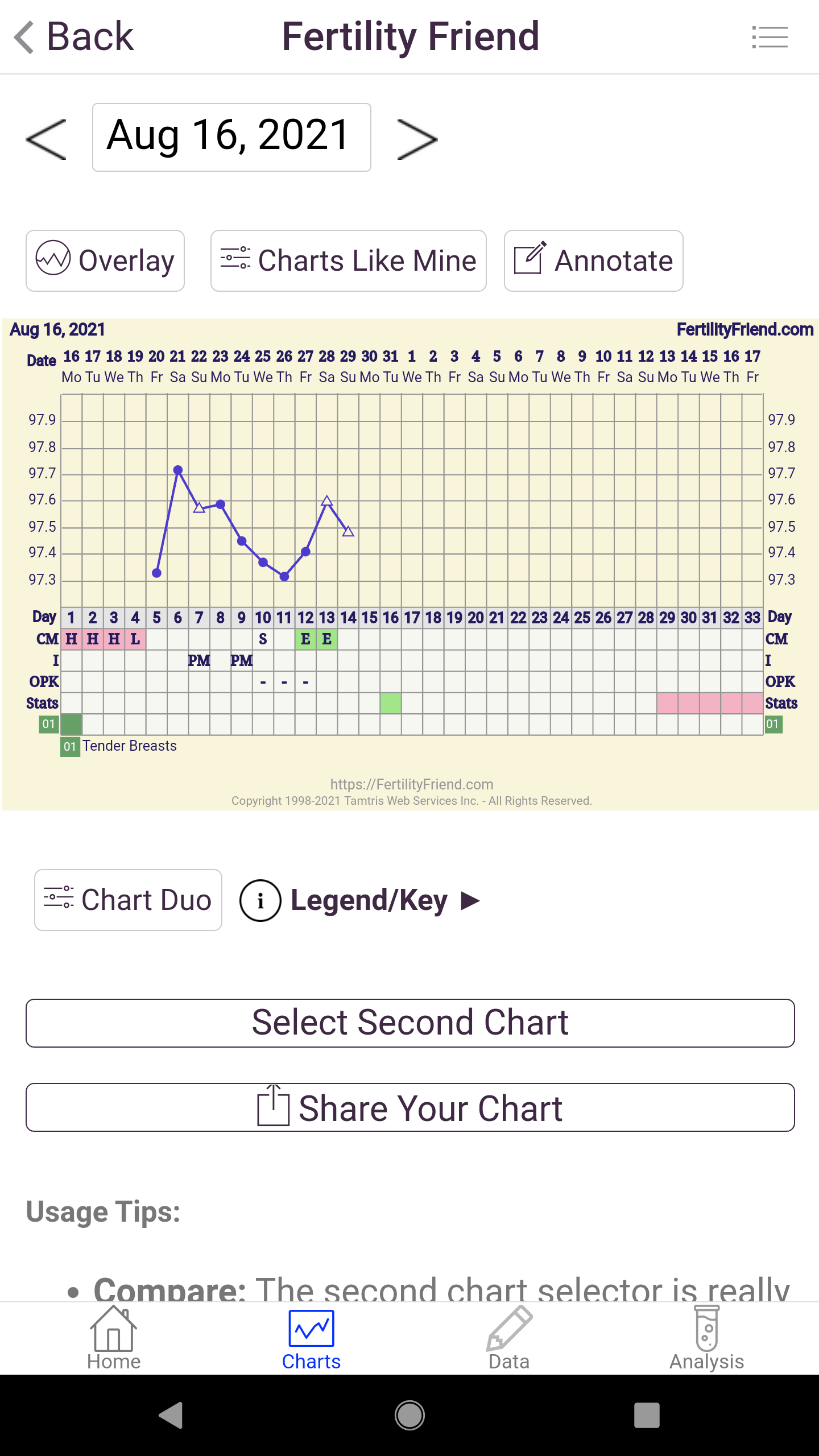Advance to the next chart date

point(417,139)
